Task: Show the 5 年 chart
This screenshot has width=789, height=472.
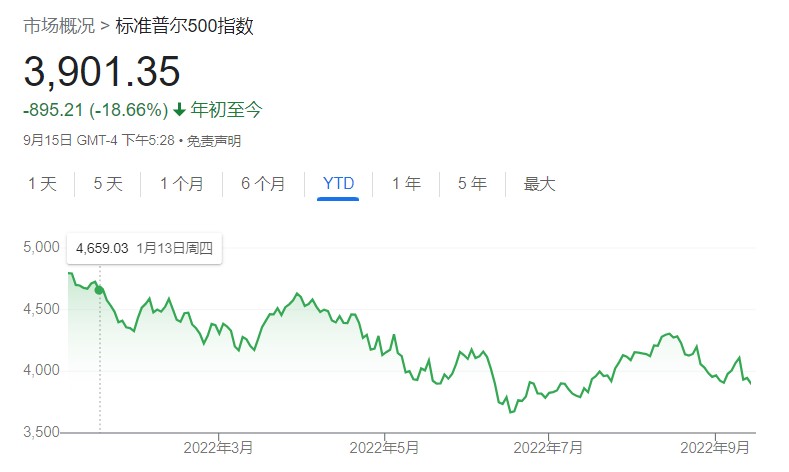Action: [472, 184]
